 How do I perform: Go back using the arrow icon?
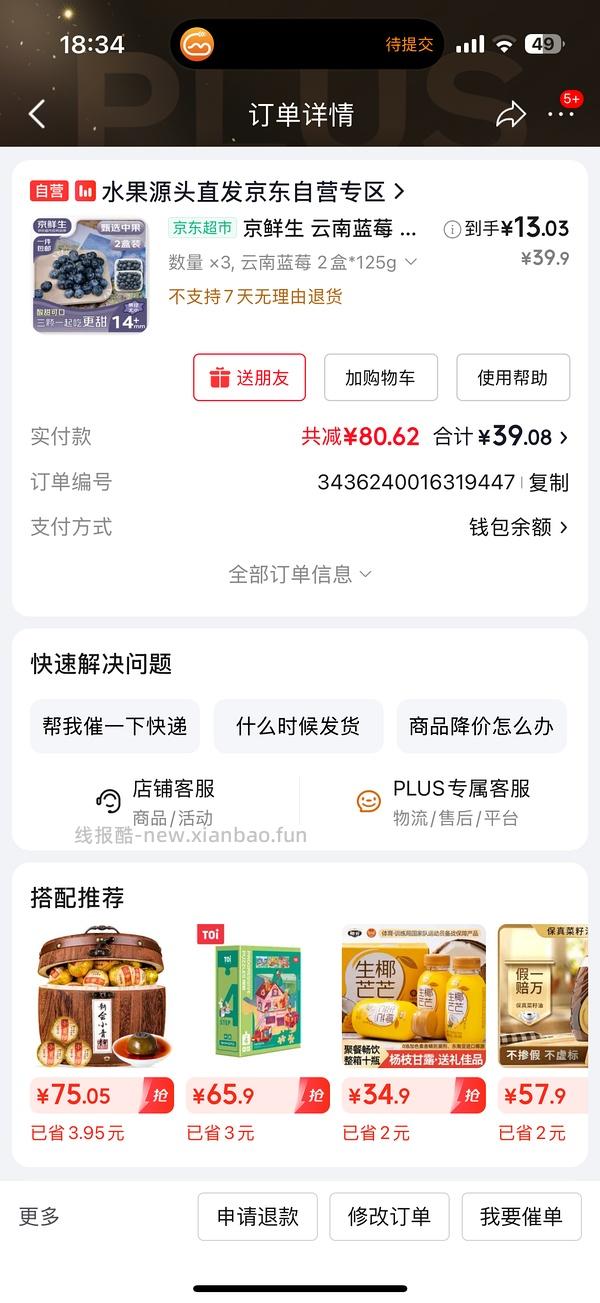coord(37,114)
